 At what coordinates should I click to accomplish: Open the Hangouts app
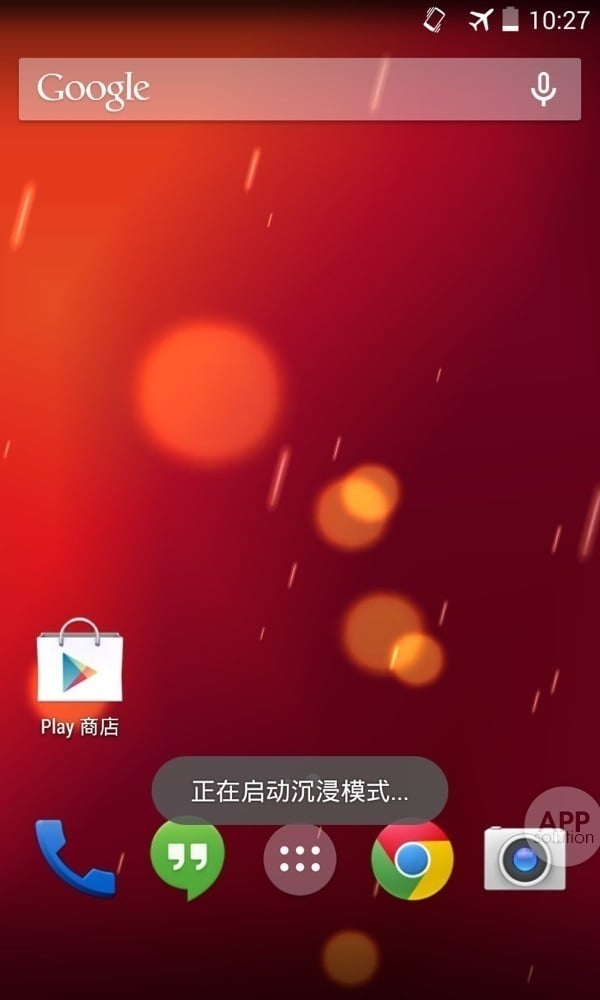tap(187, 858)
